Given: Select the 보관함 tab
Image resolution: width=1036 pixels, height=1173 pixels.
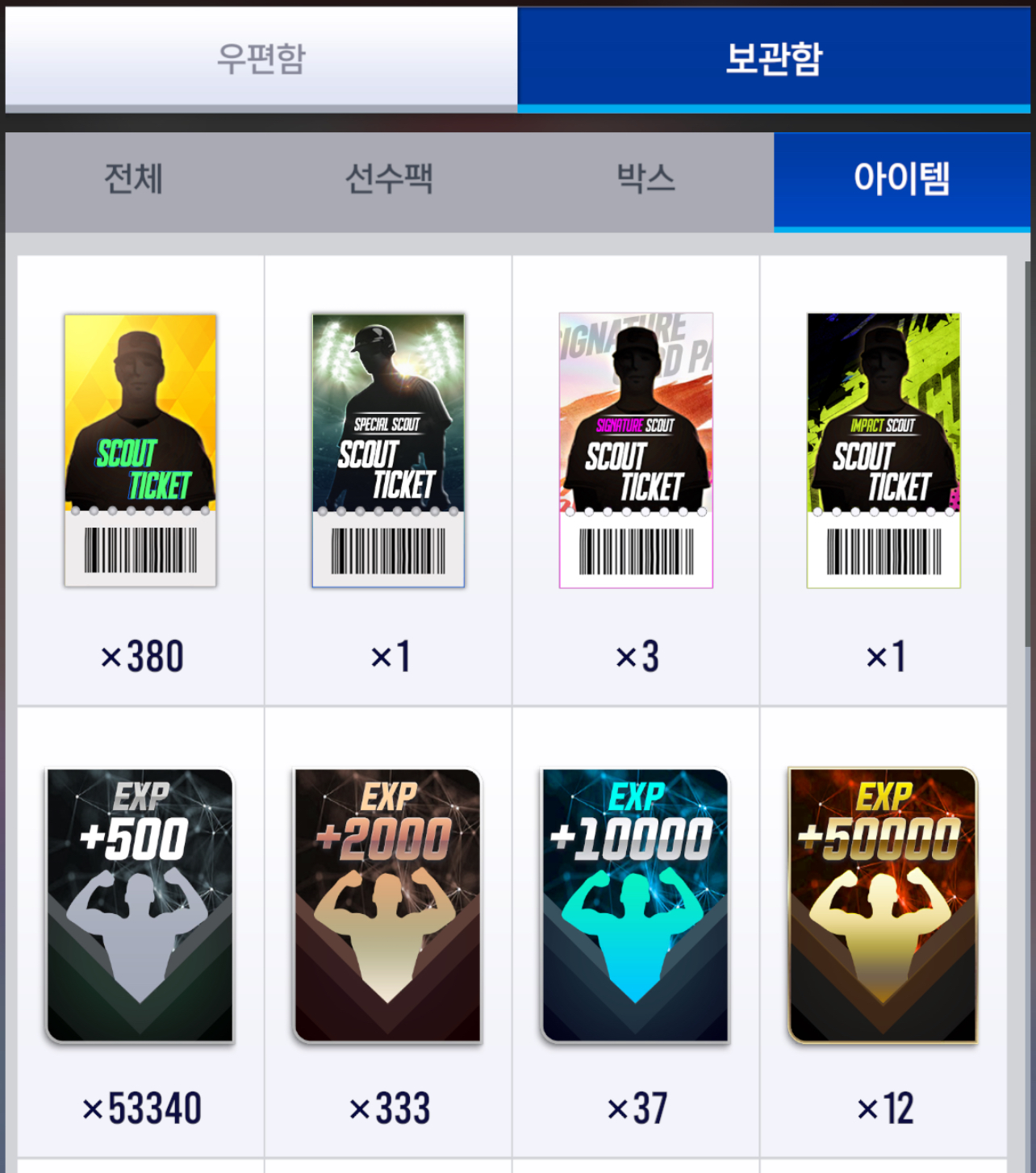Looking at the screenshot, I should coord(774,58).
